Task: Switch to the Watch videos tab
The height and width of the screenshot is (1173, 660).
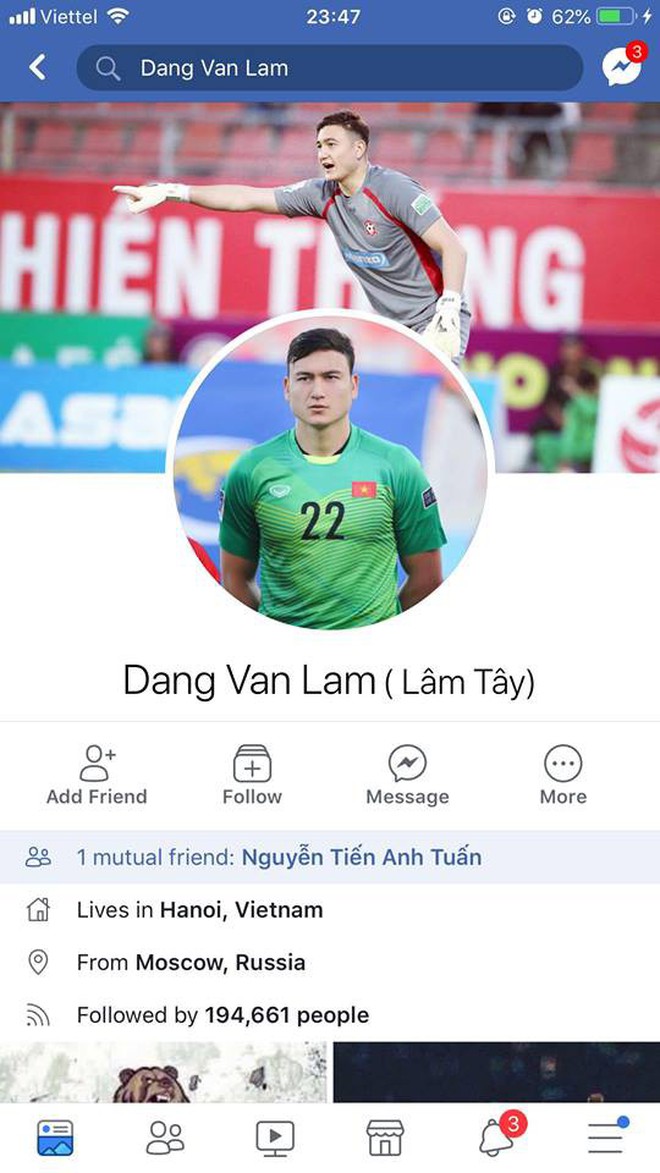Action: tap(274, 1137)
